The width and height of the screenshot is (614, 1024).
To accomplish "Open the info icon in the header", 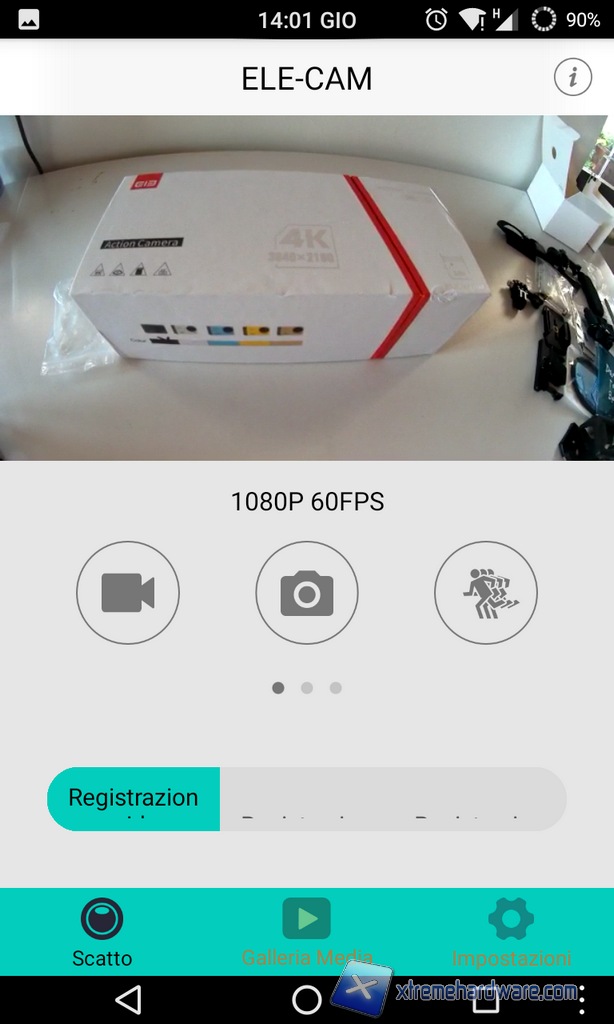I will (573, 77).
